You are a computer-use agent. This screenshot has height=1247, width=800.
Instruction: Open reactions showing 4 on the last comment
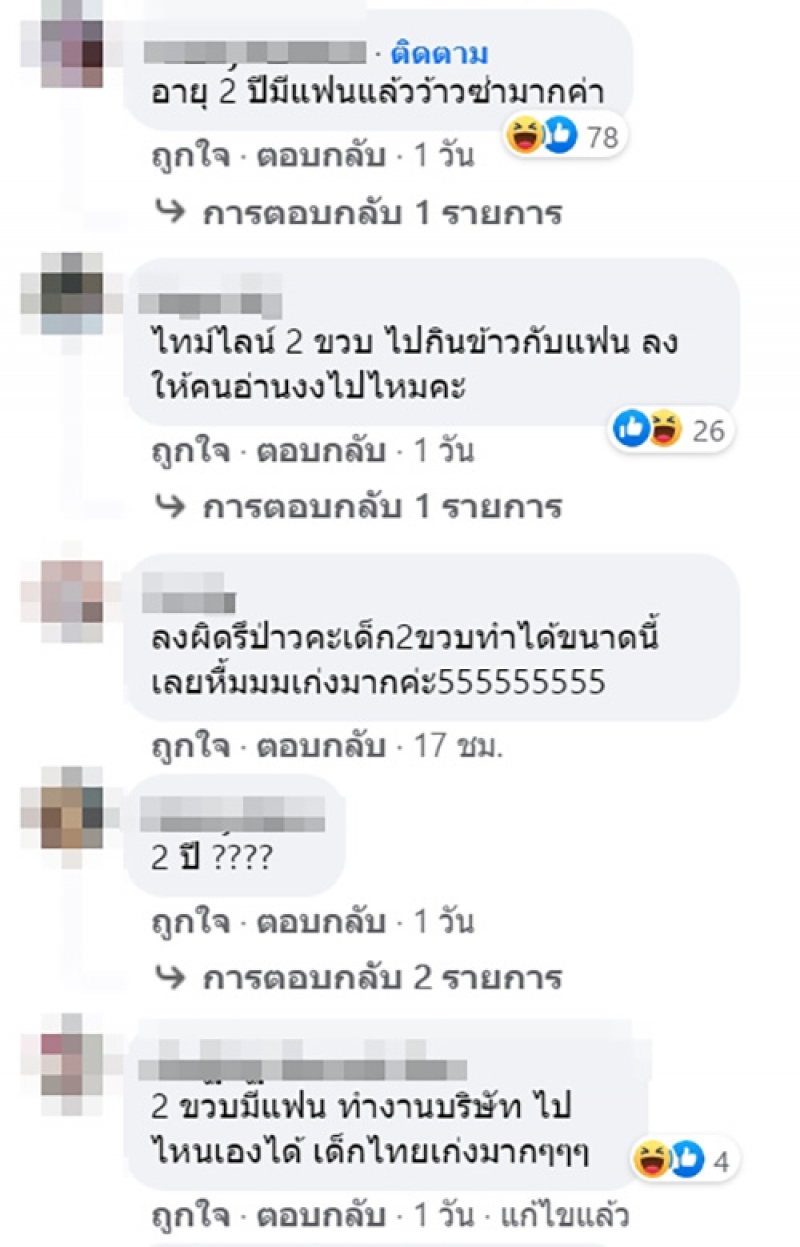(x=682, y=1161)
